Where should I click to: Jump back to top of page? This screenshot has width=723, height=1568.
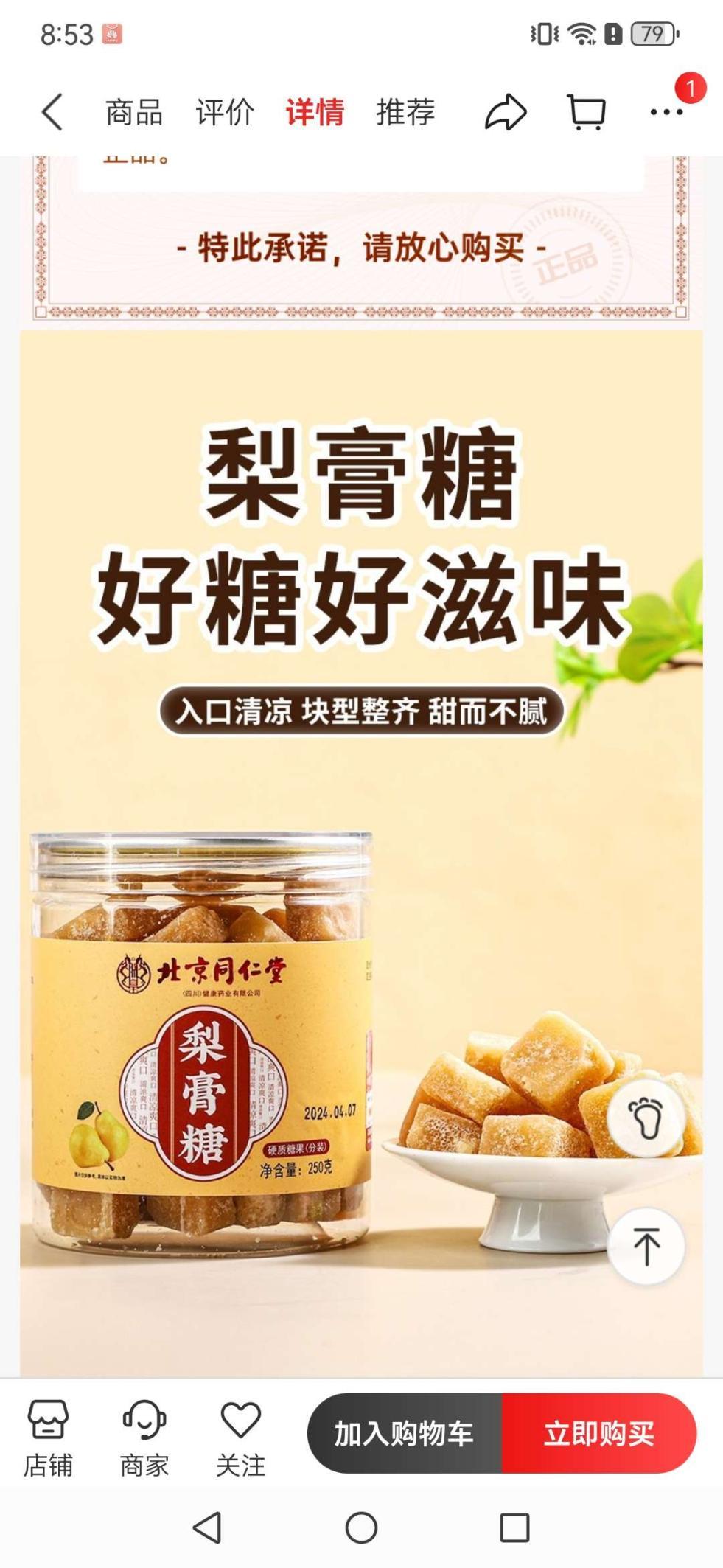point(646,1247)
